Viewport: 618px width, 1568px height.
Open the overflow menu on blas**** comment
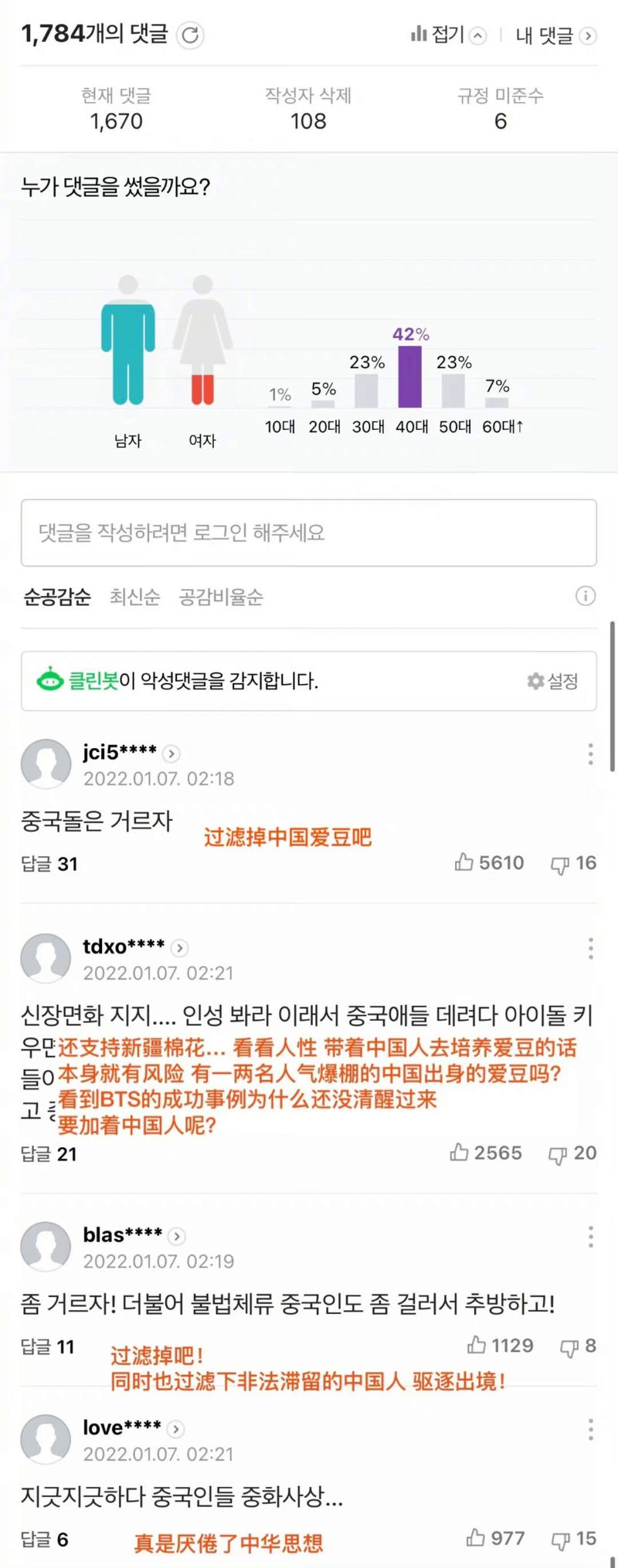point(590,1236)
